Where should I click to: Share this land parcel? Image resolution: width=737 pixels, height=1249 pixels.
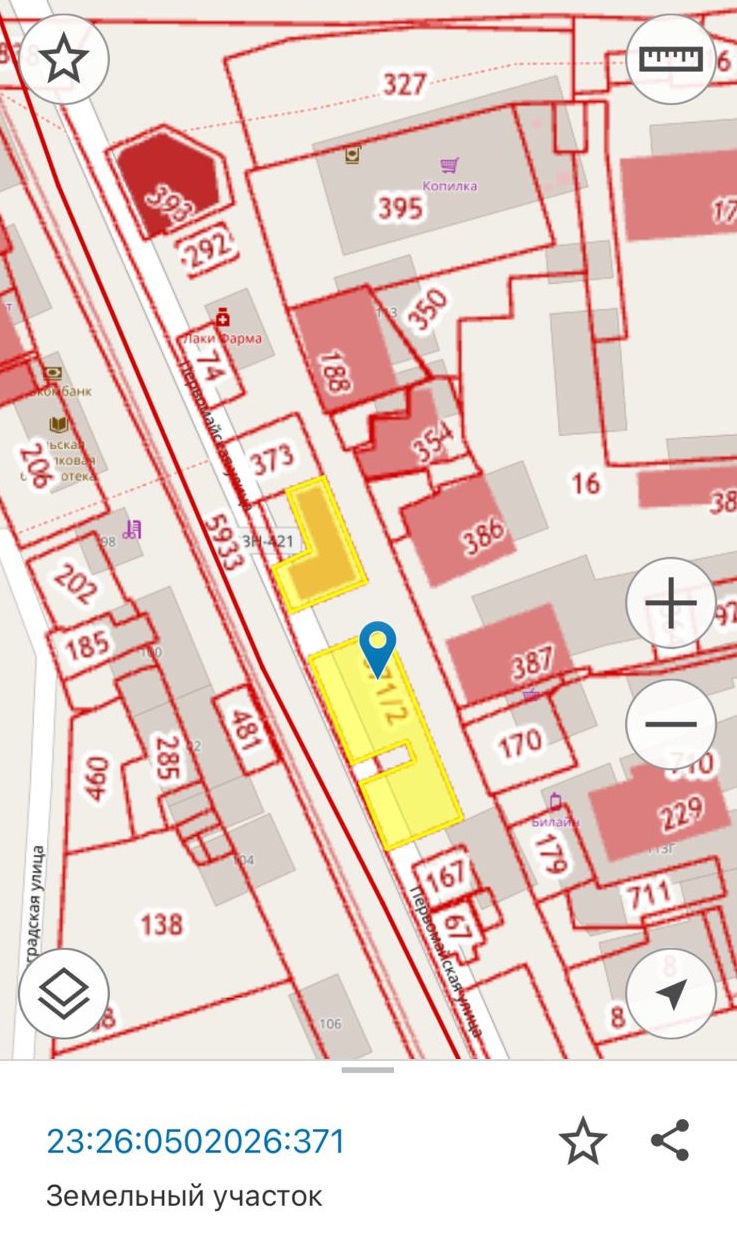[x=670, y=1141]
